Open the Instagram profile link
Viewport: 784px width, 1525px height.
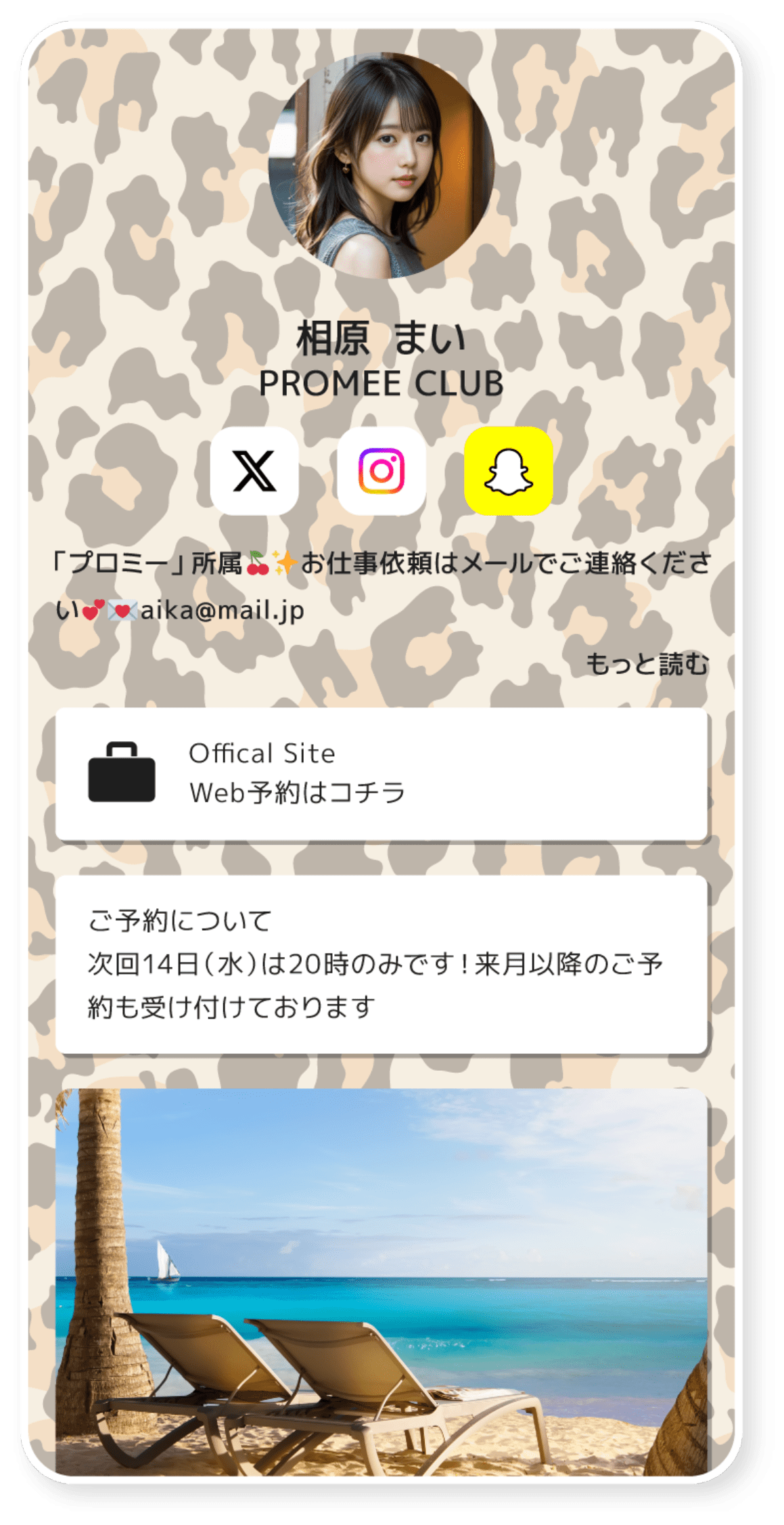(x=382, y=470)
